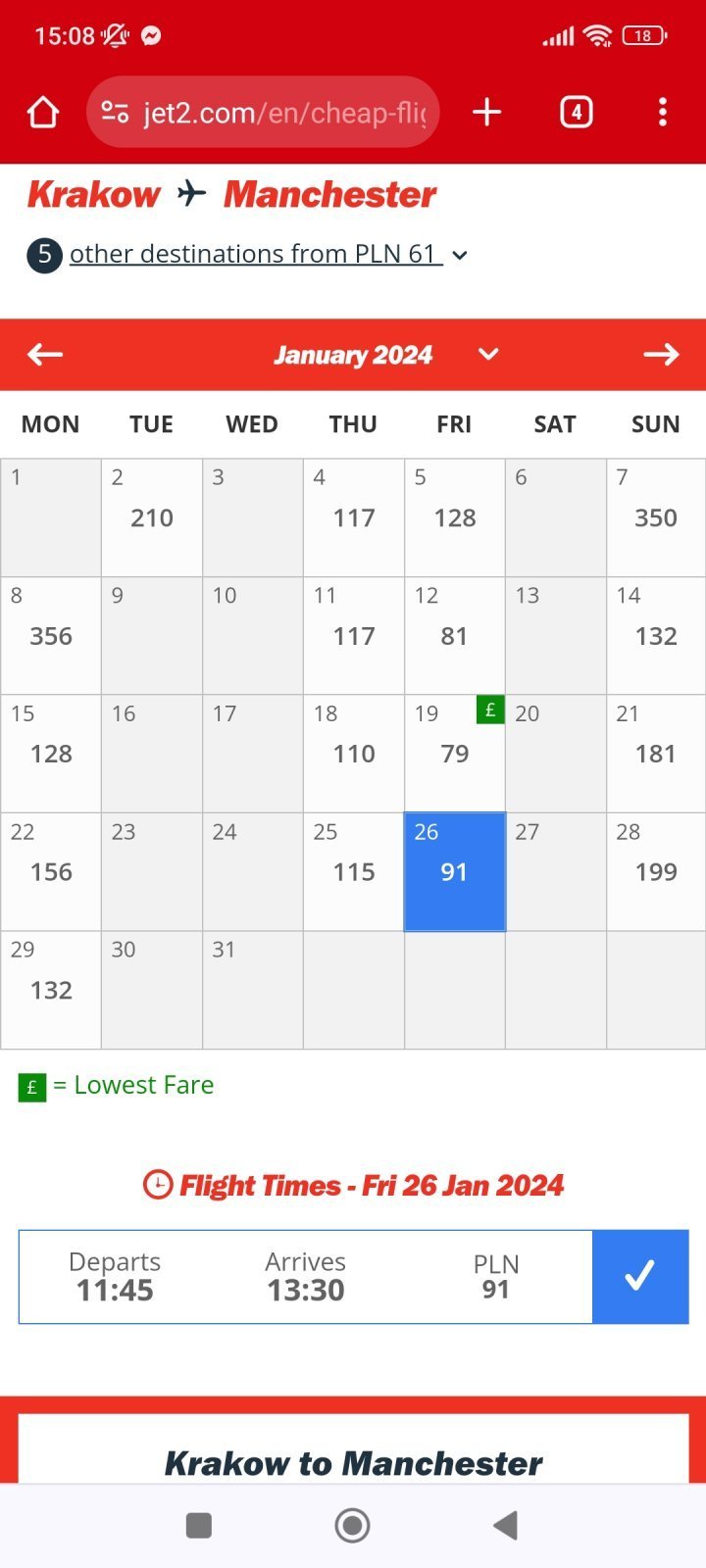Open the January 2024 month dropdown
Image resolution: width=706 pixels, height=1568 pixels.
click(x=487, y=355)
